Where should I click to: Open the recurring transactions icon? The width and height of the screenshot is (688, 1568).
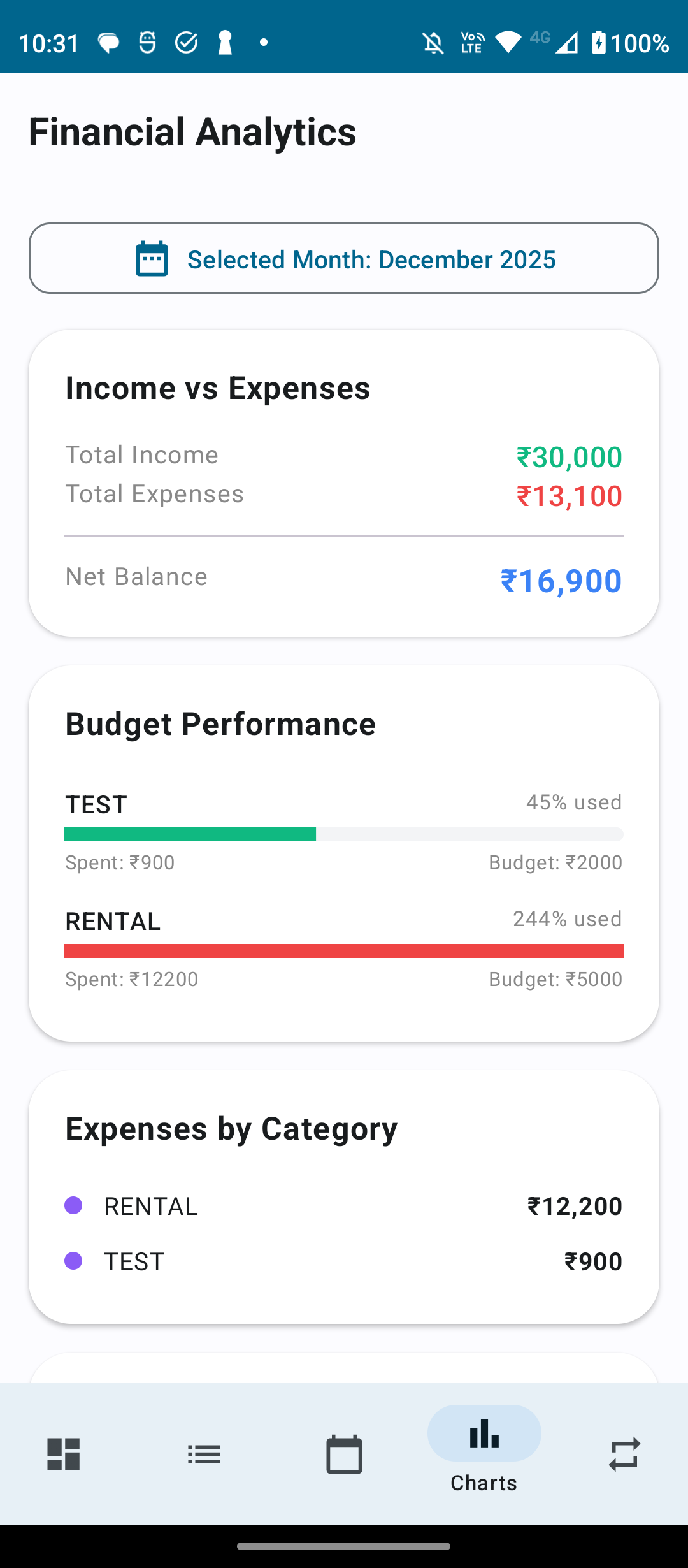(x=624, y=1454)
